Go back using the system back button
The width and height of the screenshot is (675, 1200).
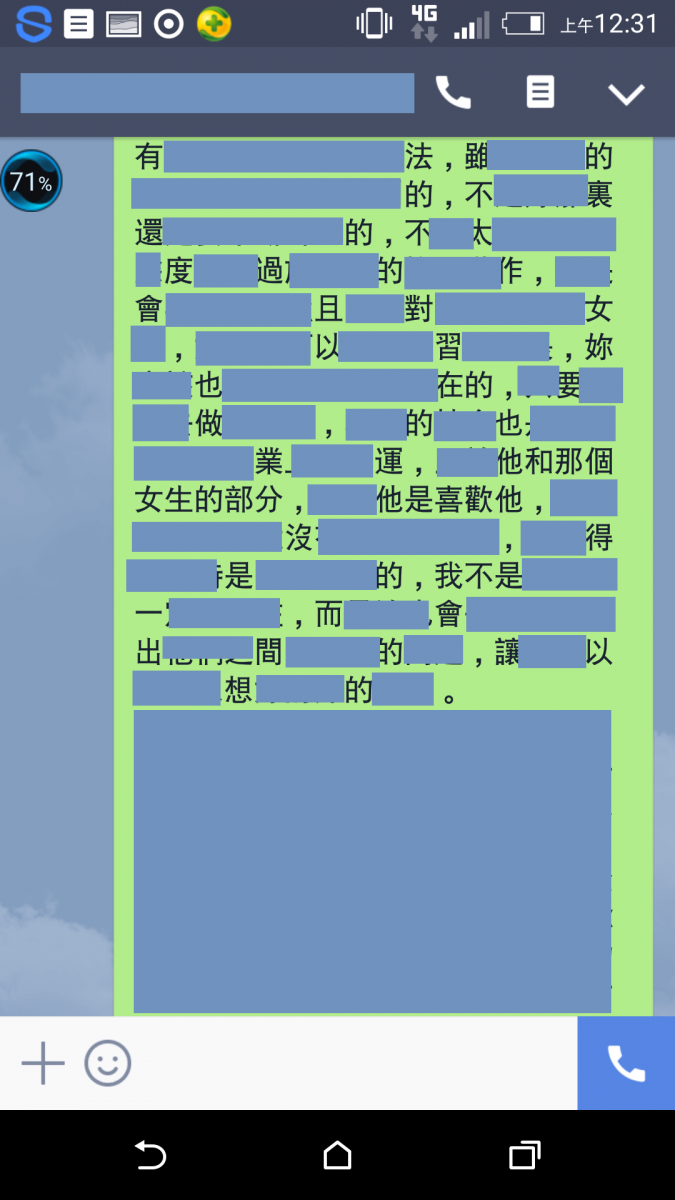(x=150, y=1156)
